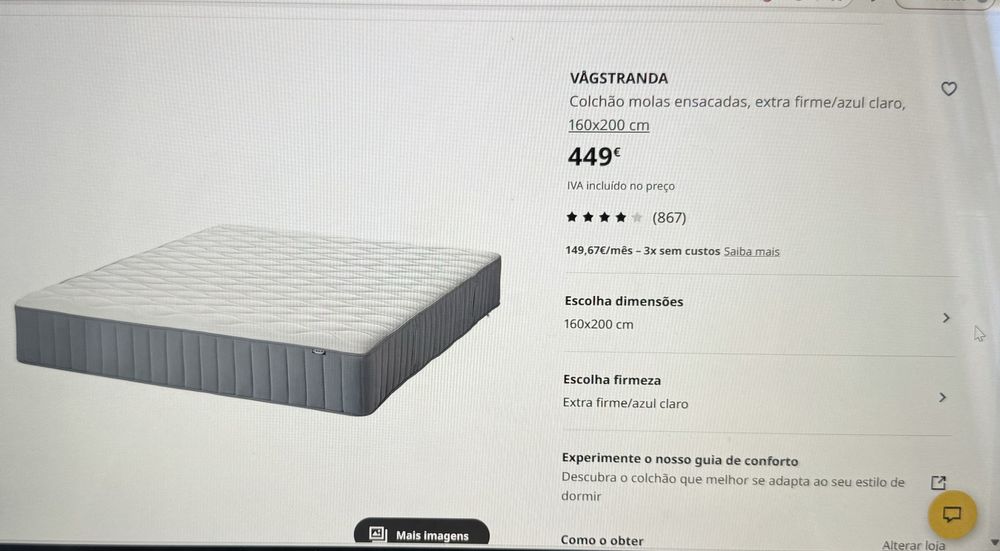Viewport: 1000px width, 551px height.
Task: Enlarge the mattress product image
Action: tap(258, 320)
